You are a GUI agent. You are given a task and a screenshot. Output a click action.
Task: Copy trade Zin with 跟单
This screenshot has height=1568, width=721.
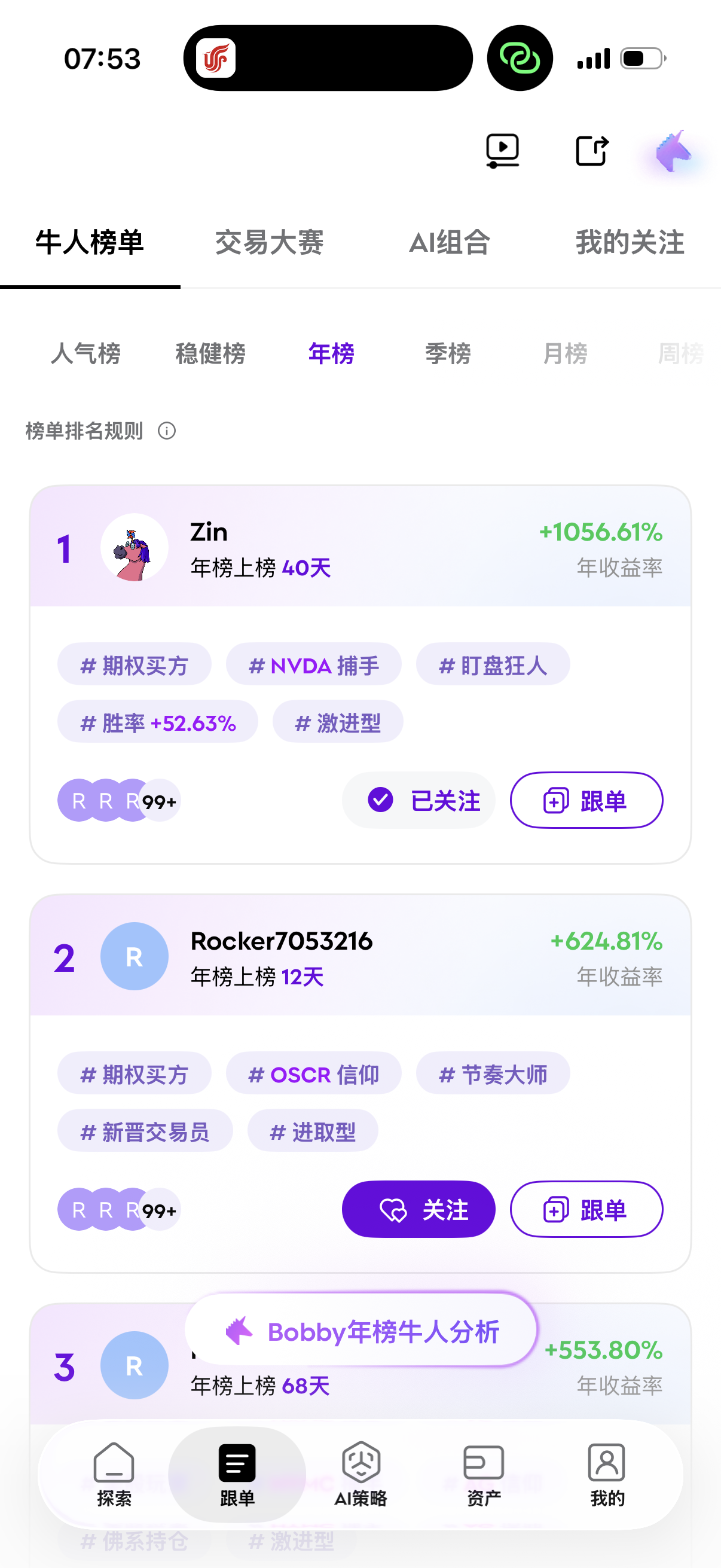[586, 800]
